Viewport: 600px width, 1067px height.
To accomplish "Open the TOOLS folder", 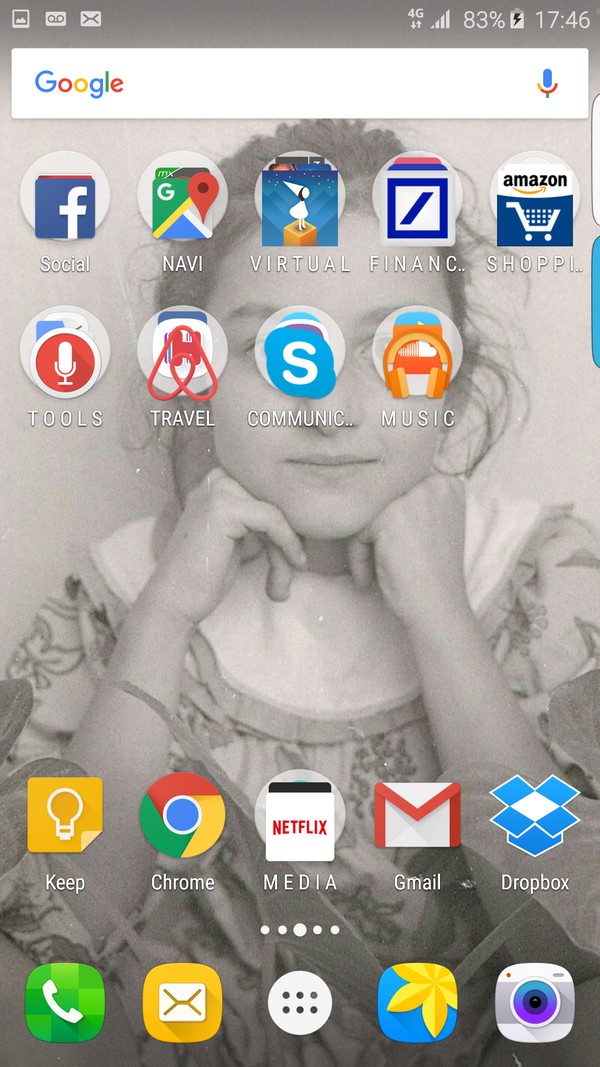I will point(65,360).
